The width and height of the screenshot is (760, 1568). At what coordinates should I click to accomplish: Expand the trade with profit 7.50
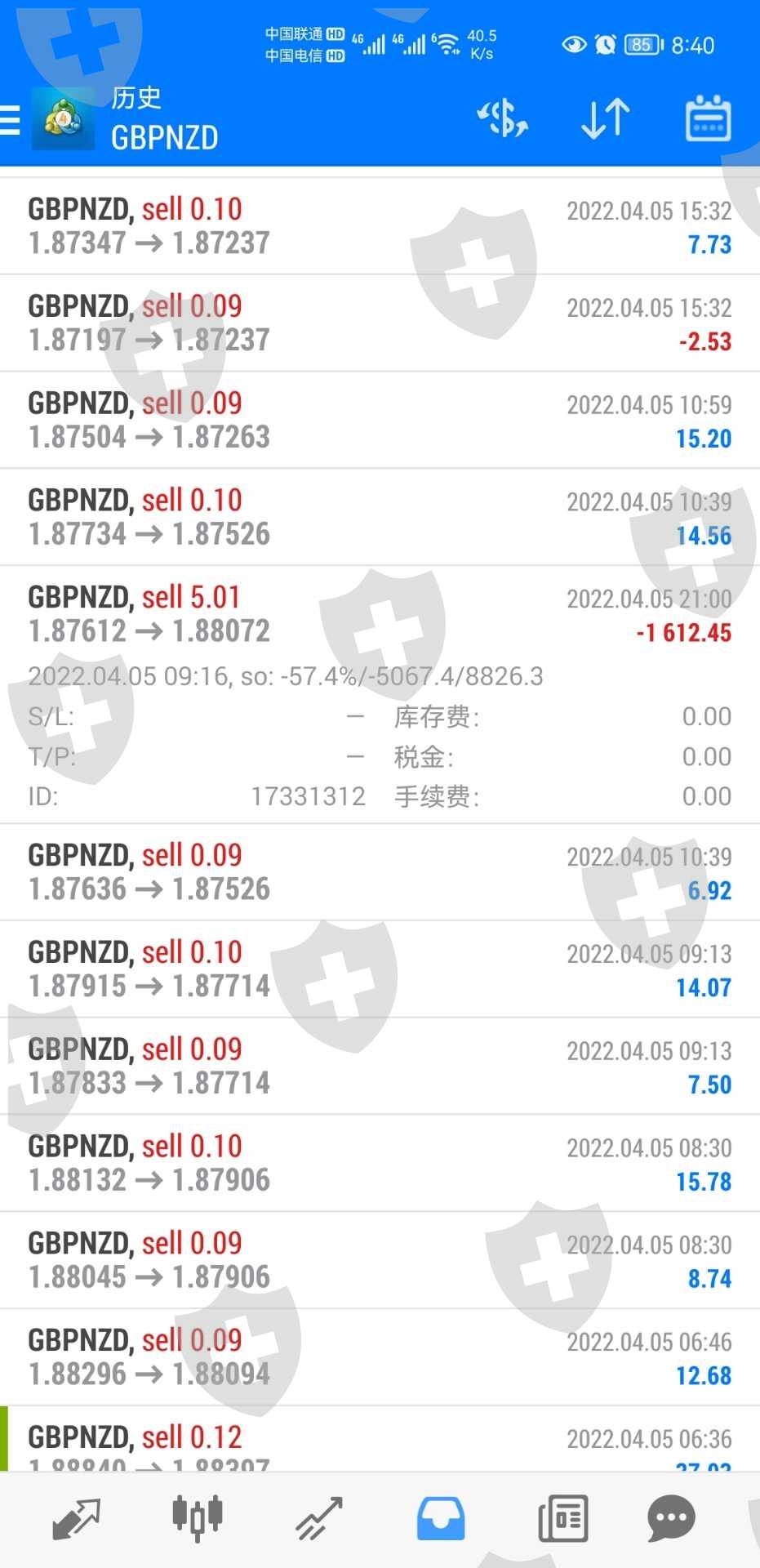(x=380, y=1067)
